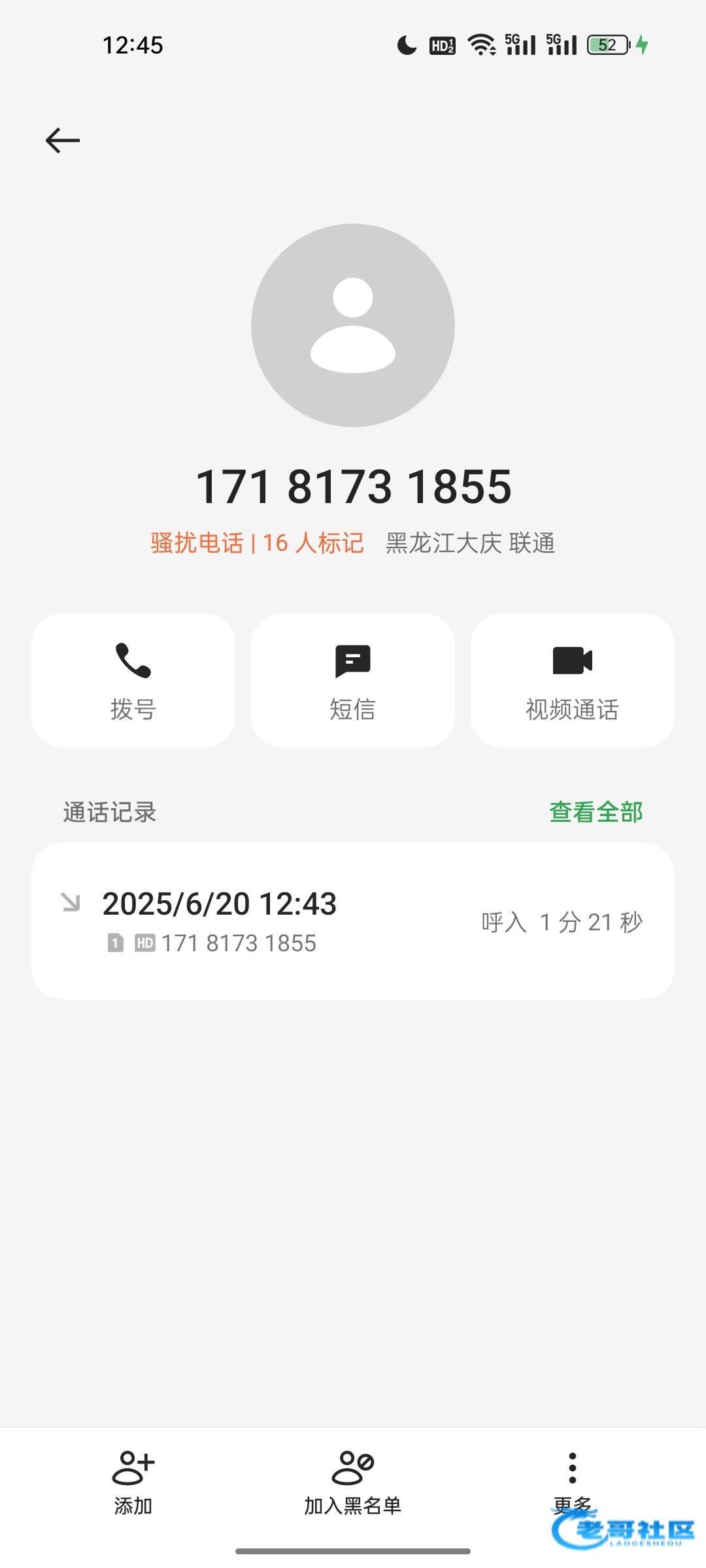Start a 视频通话 with this number
The image size is (706, 1568).
573,680
